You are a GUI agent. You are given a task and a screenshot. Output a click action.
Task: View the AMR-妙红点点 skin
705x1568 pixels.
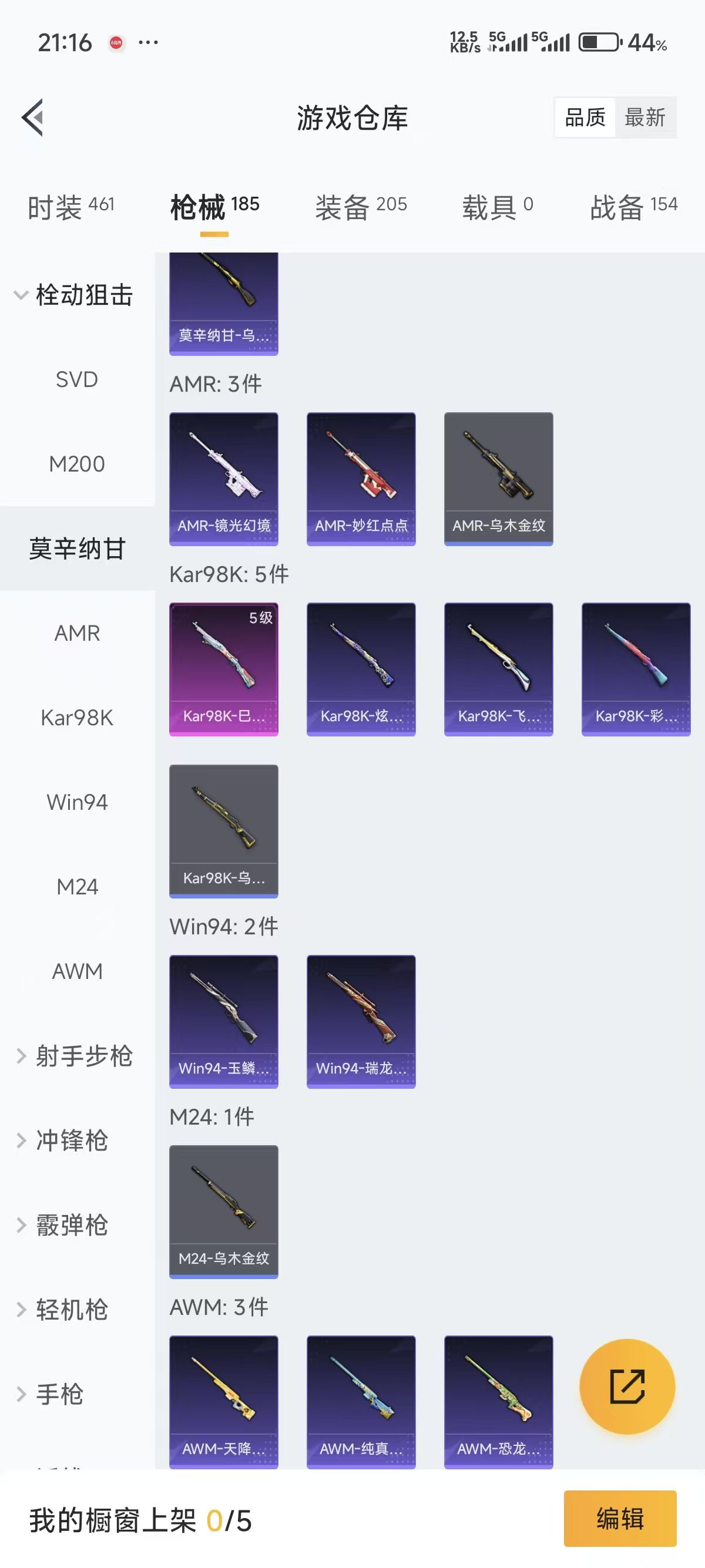[x=361, y=479]
